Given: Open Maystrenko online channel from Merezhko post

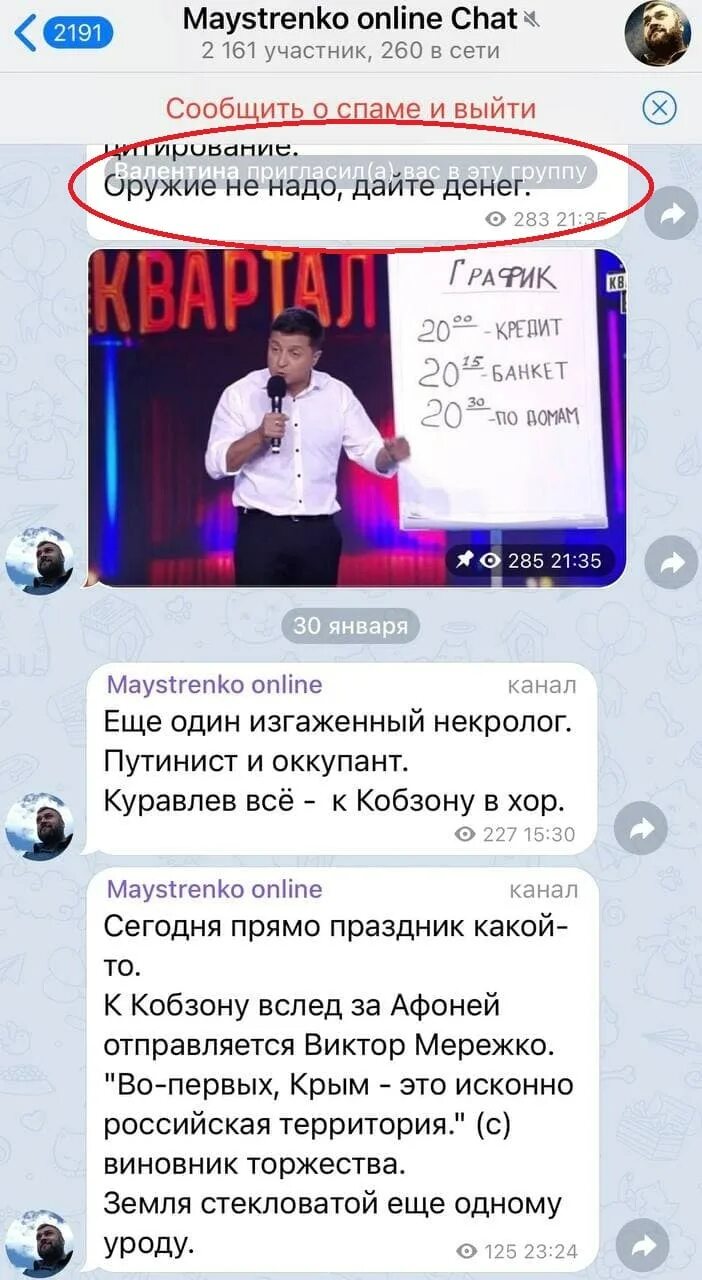Looking at the screenshot, I should point(214,889).
